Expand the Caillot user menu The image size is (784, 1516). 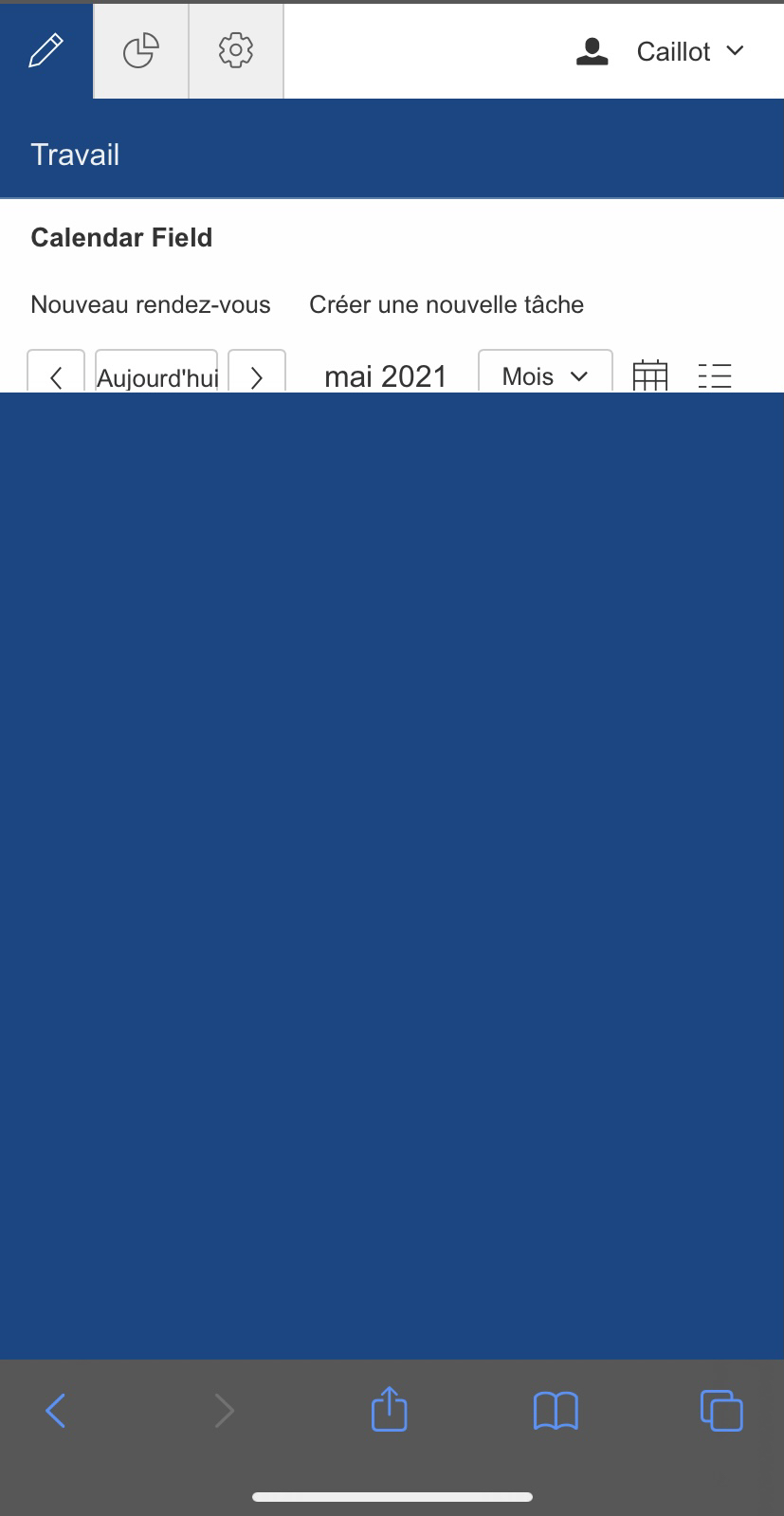coord(661,51)
